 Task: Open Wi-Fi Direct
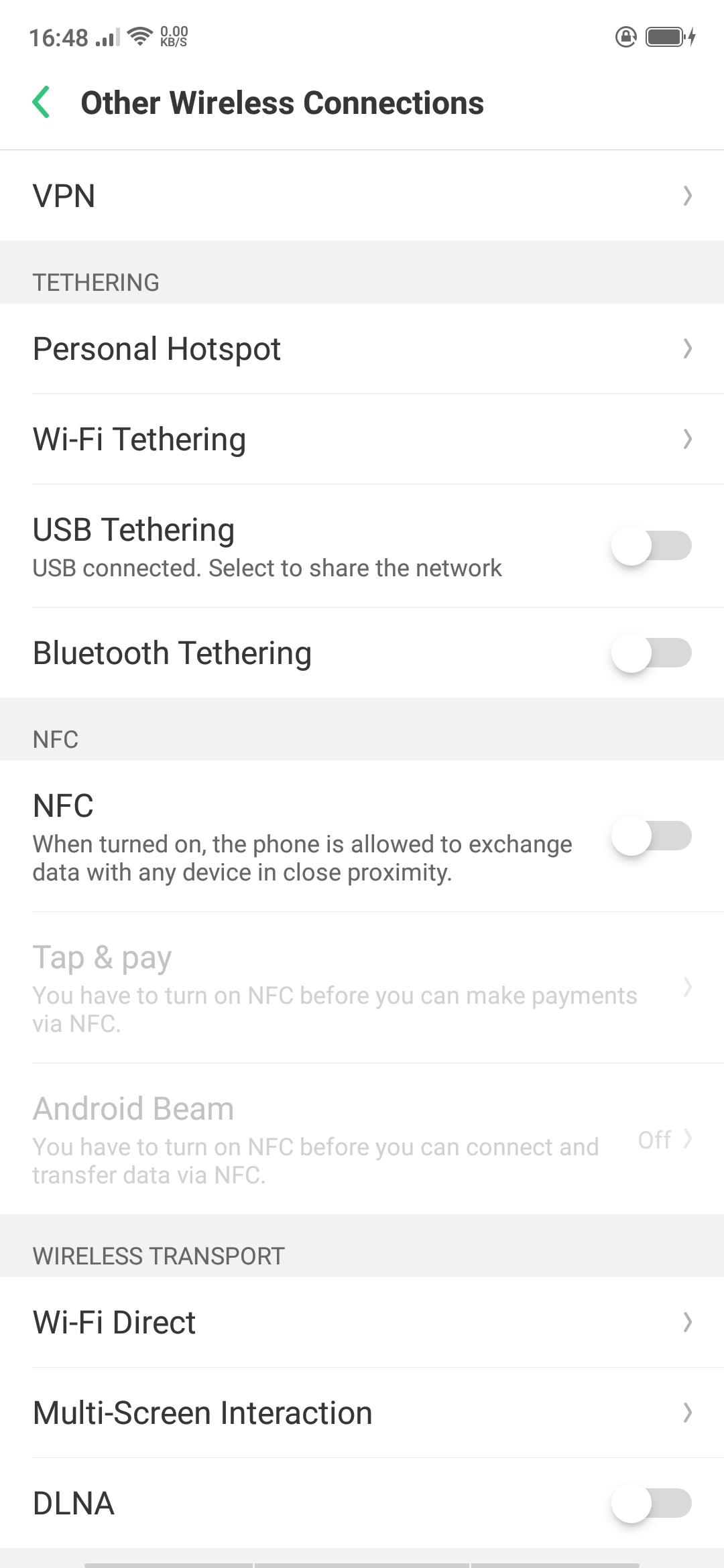tap(362, 1323)
